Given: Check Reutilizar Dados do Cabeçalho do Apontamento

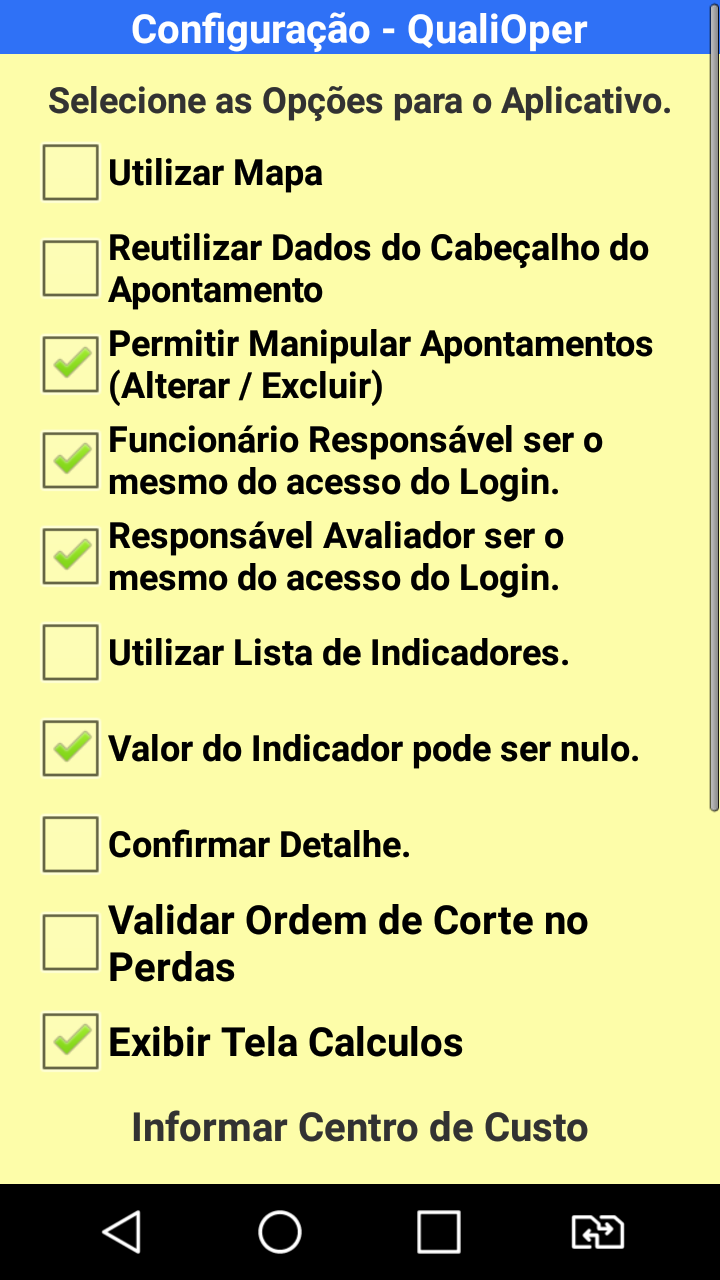Looking at the screenshot, I should pos(70,268).
